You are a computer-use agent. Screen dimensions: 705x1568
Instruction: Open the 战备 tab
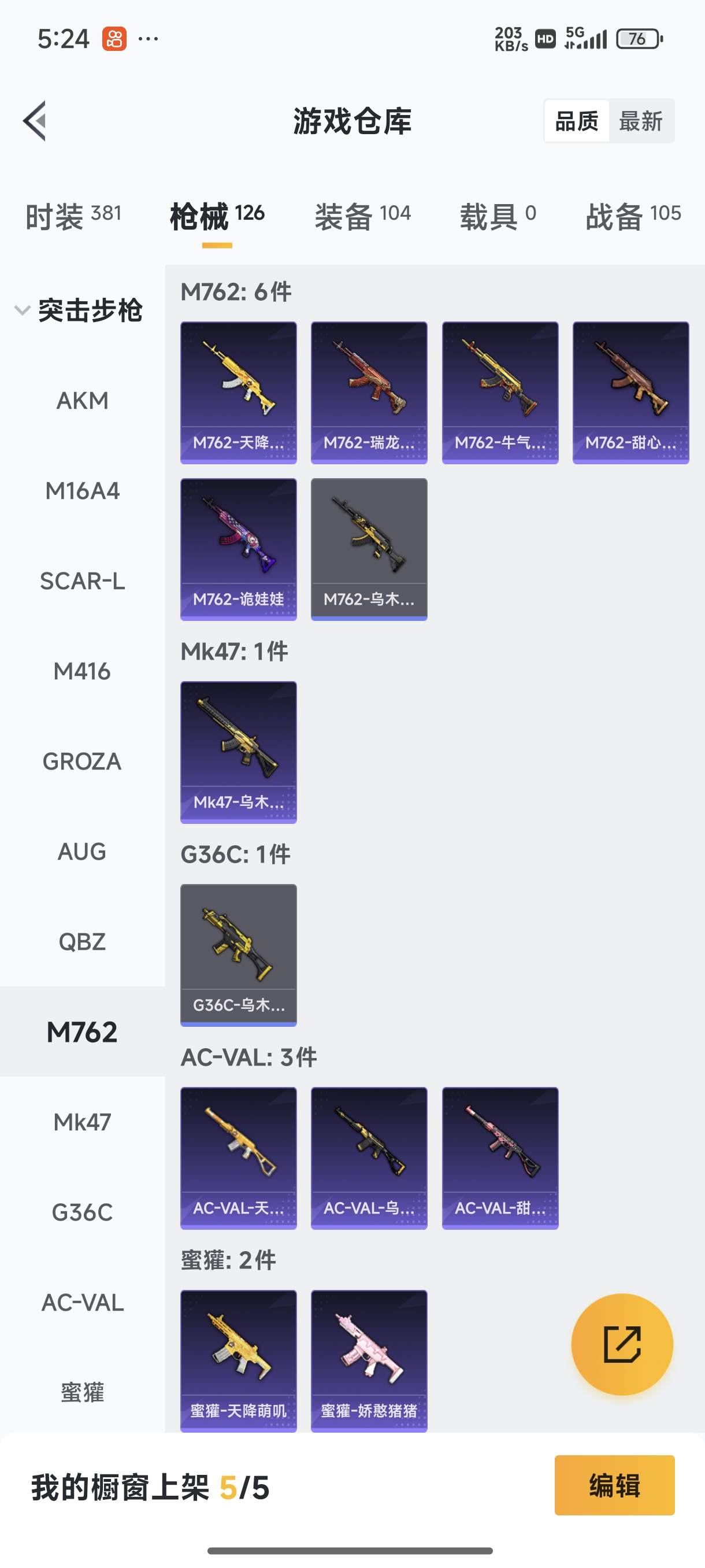pos(633,216)
